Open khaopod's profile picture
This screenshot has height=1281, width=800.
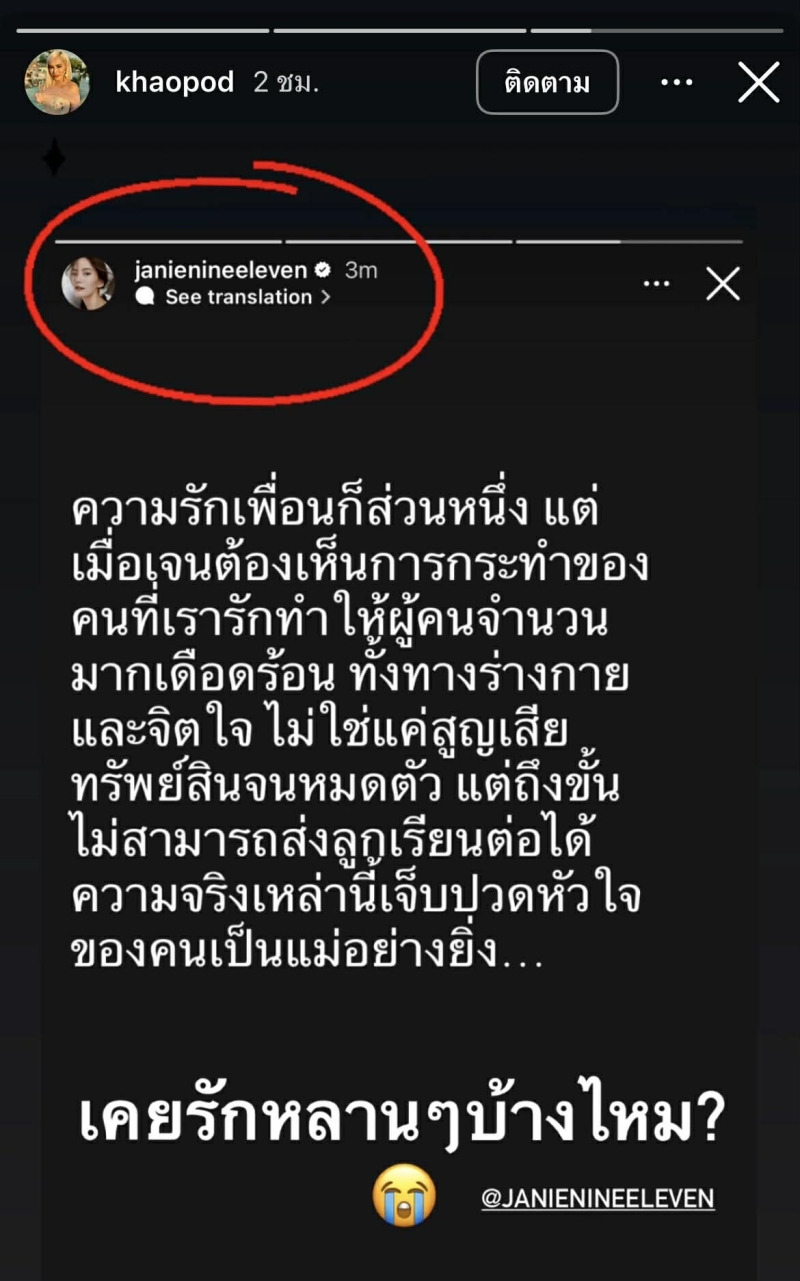click(57, 82)
